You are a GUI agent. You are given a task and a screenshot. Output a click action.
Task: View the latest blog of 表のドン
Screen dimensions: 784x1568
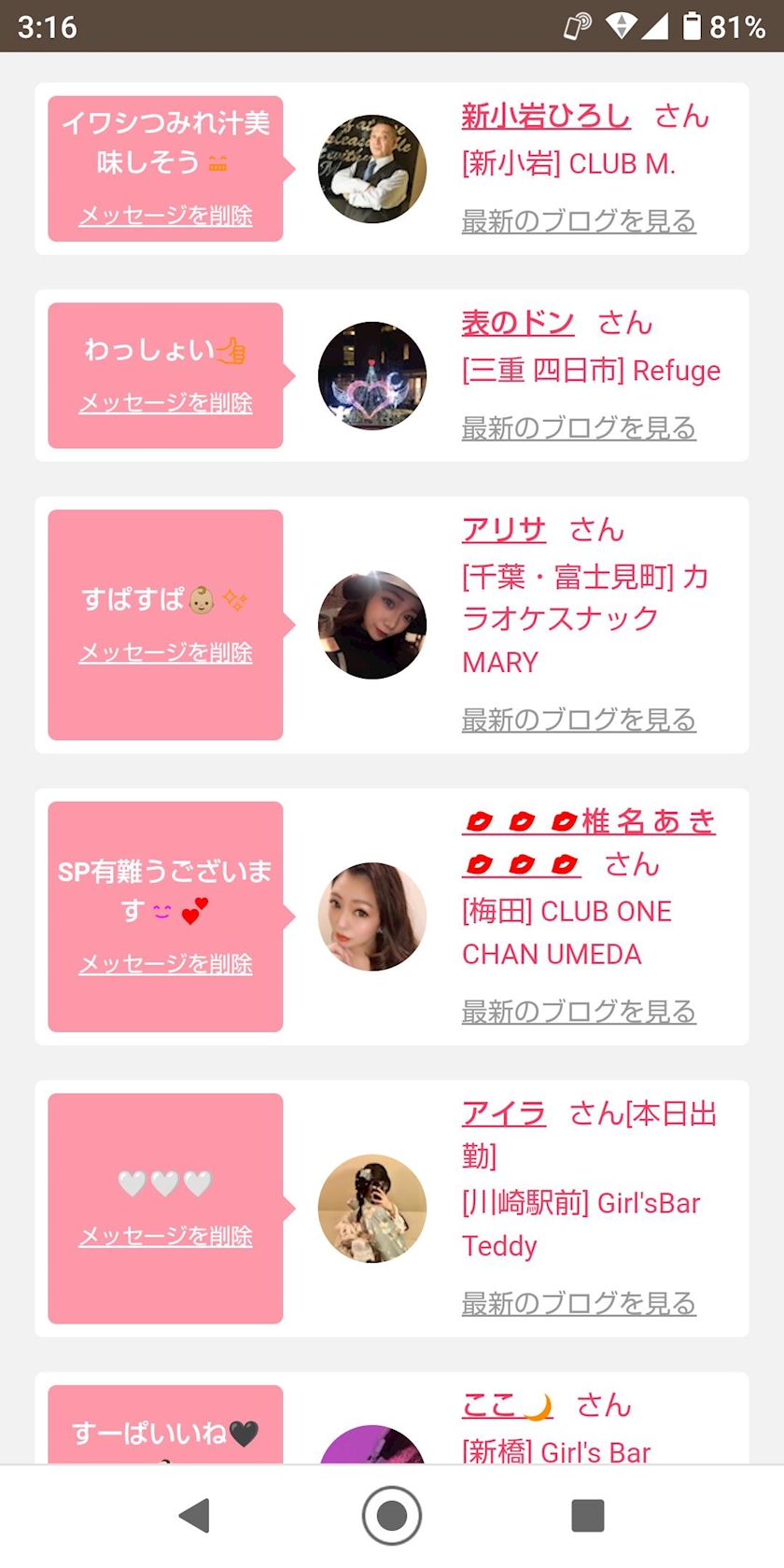click(x=579, y=428)
